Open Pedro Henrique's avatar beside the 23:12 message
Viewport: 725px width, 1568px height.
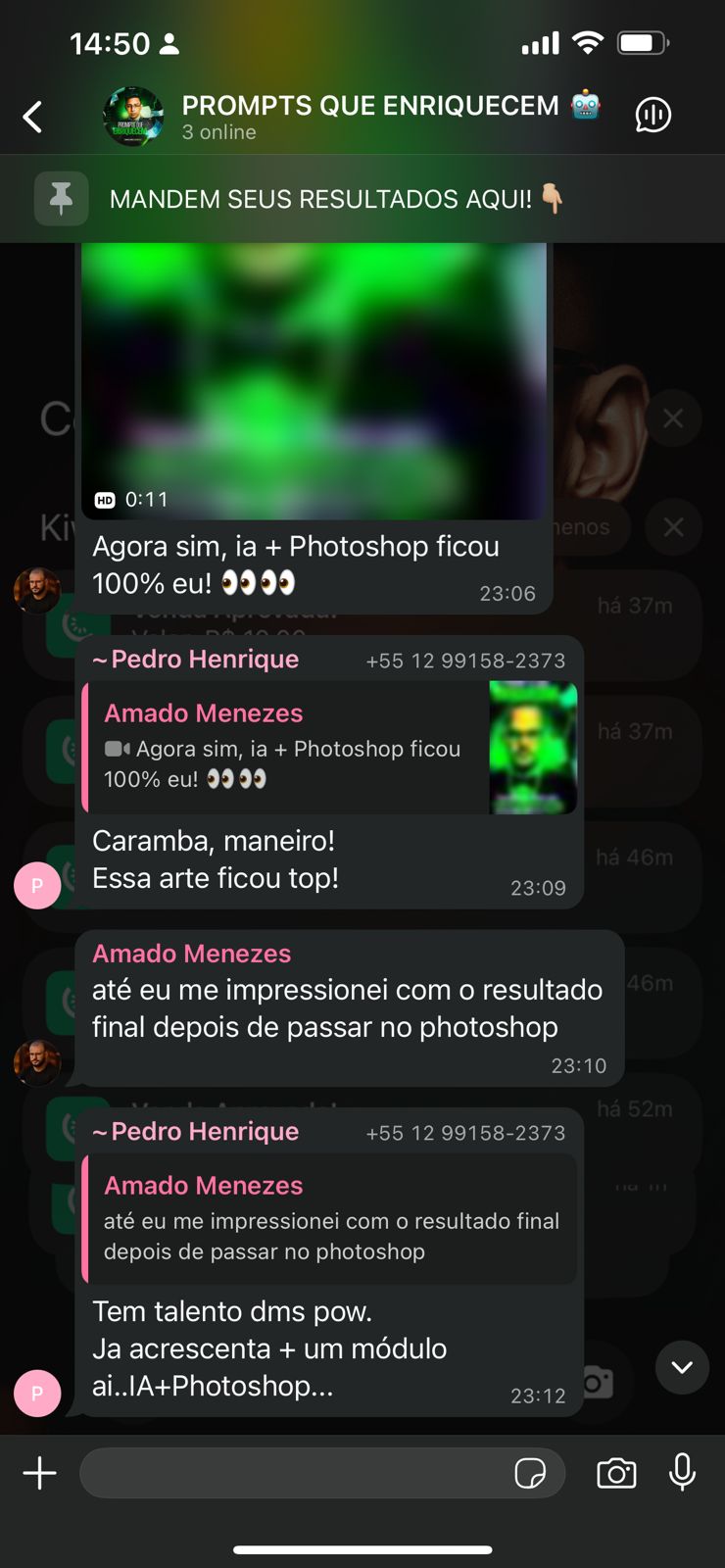pos(37,1393)
